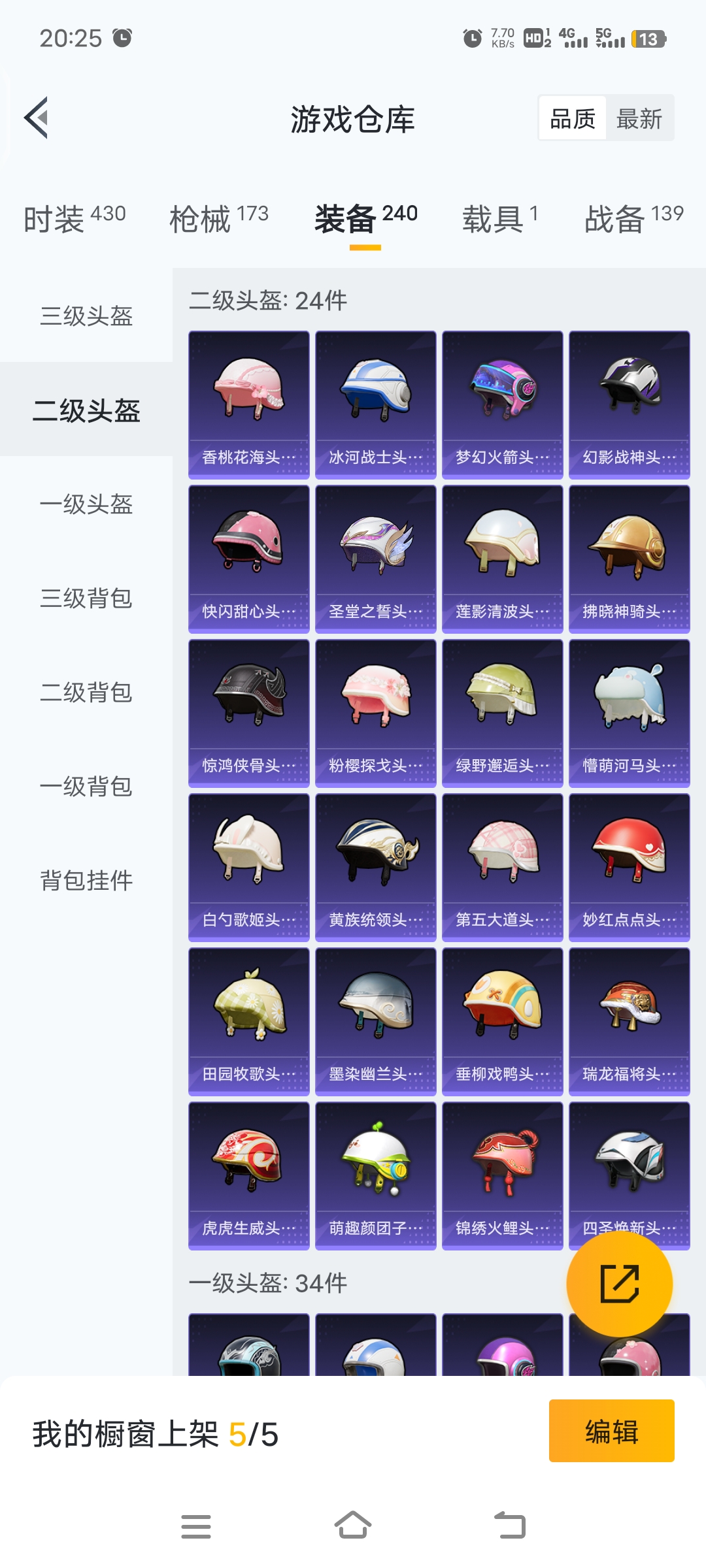Sort items by 最新
This screenshot has width=706, height=1568.
coord(639,119)
